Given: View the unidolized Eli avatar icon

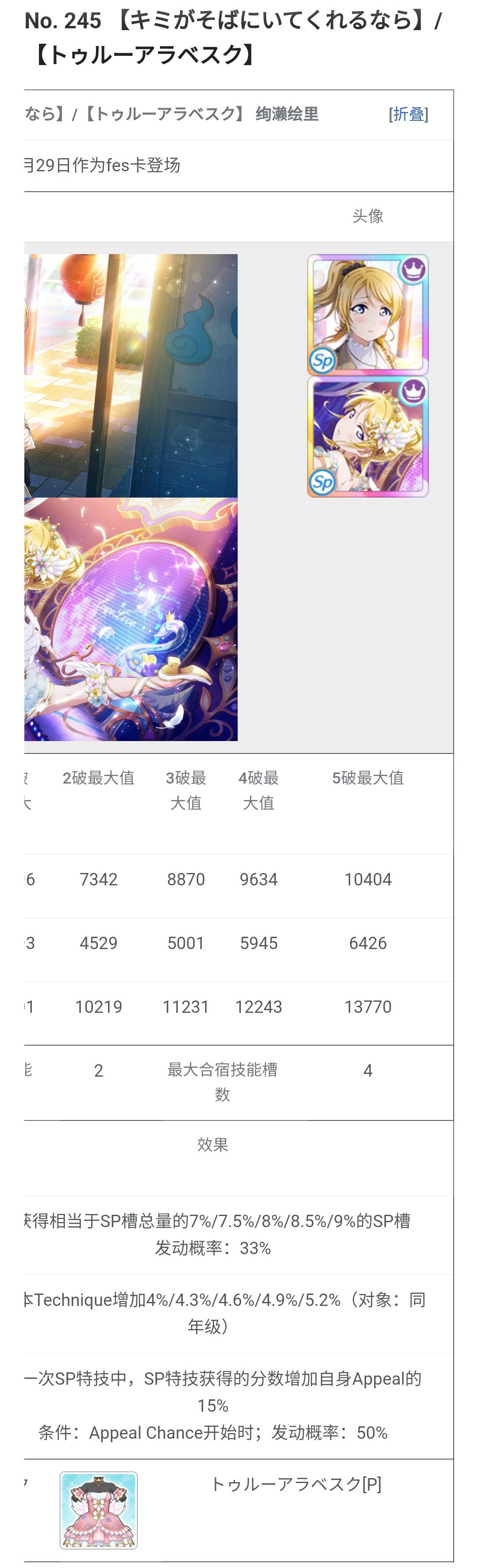Looking at the screenshot, I should [x=368, y=314].
